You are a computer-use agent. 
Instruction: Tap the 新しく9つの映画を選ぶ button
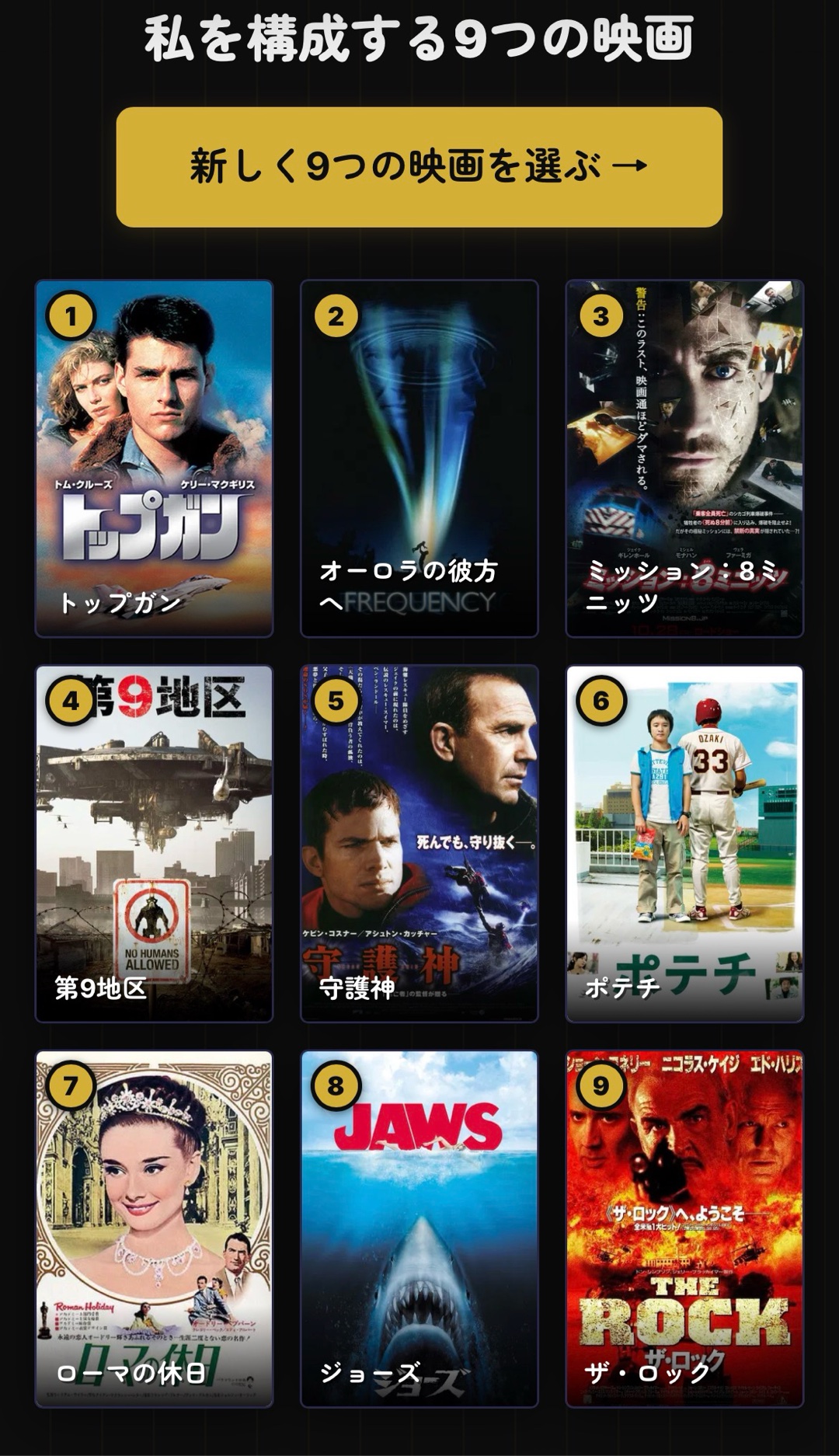[419, 167]
